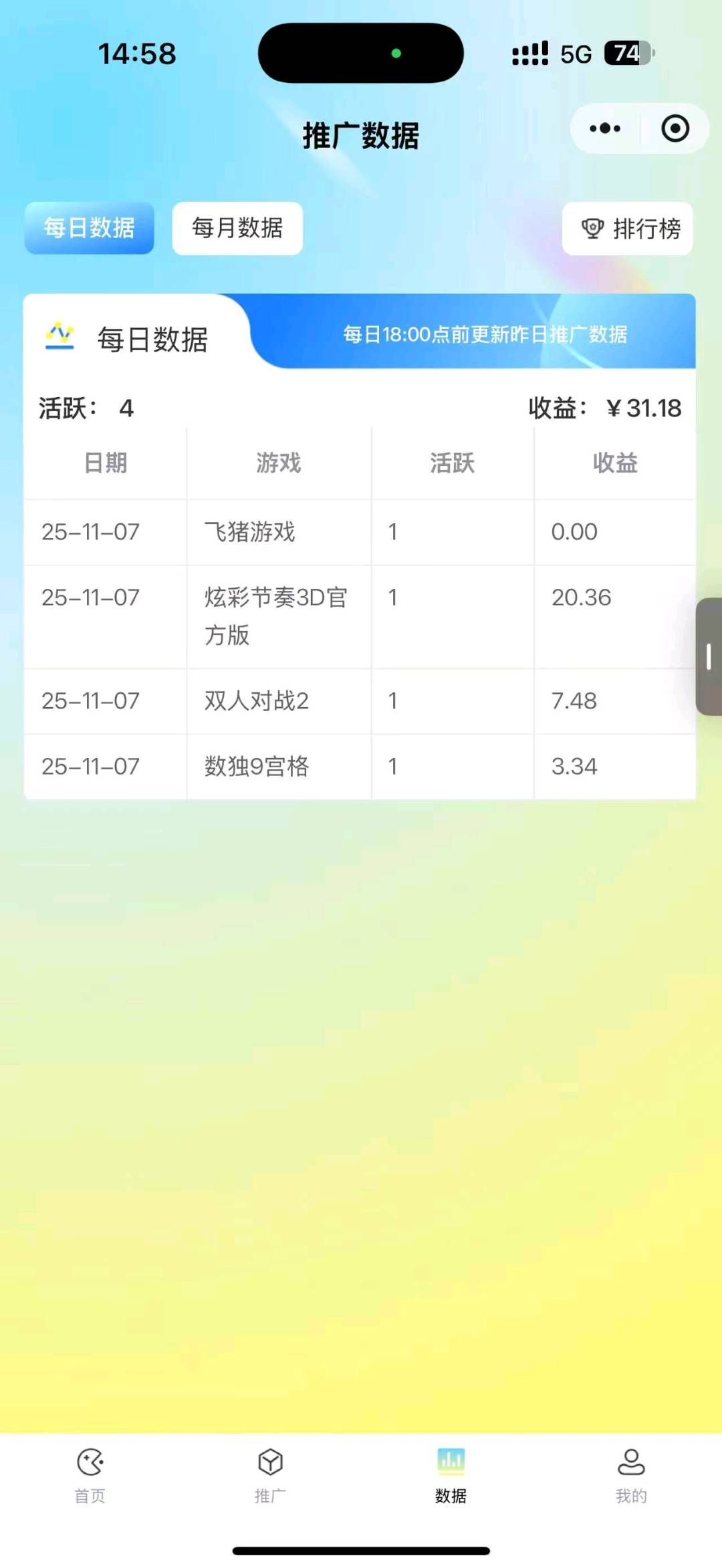Viewport: 722px width, 1568px height.
Task: Select the 每日数据 daily data tab
Action: coord(89,229)
